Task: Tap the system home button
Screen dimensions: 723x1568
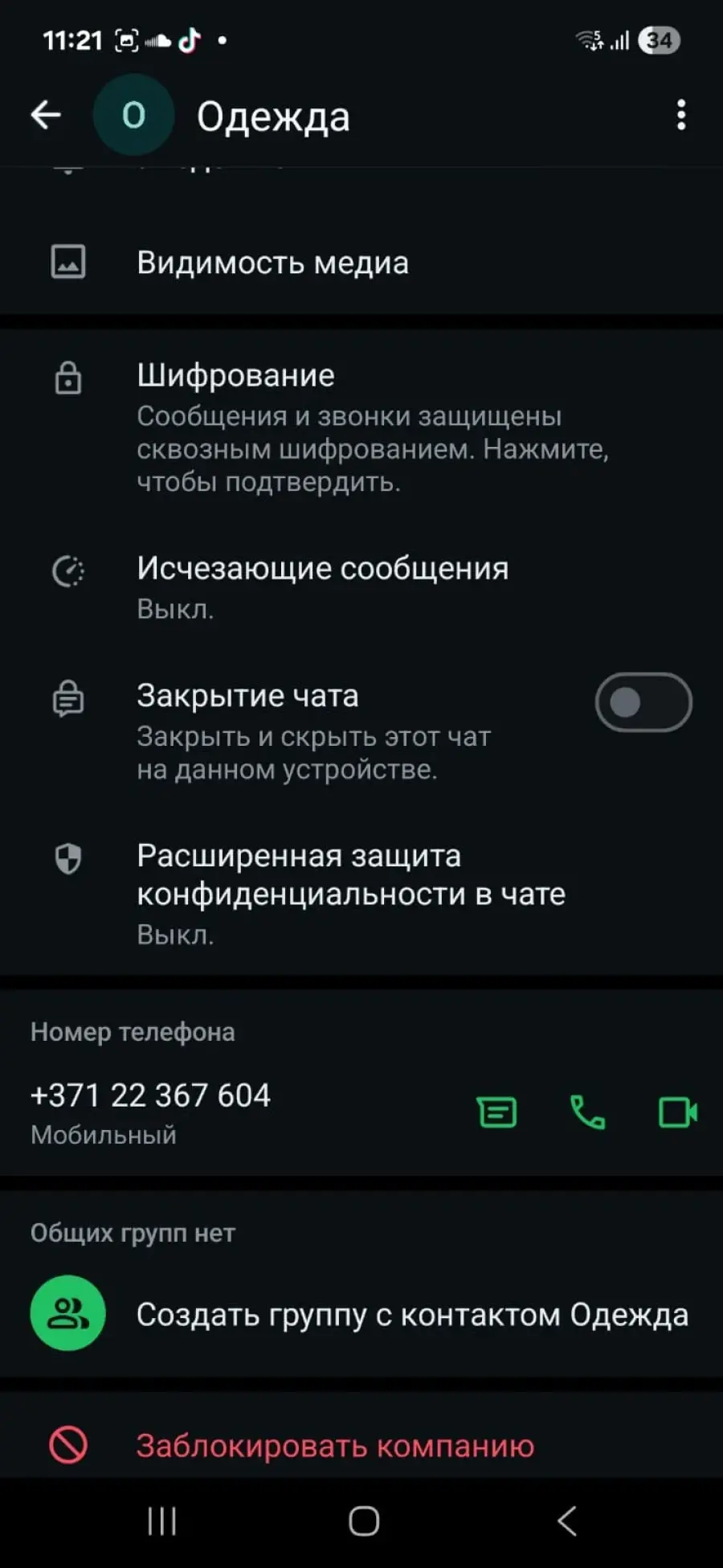Action: click(363, 1521)
